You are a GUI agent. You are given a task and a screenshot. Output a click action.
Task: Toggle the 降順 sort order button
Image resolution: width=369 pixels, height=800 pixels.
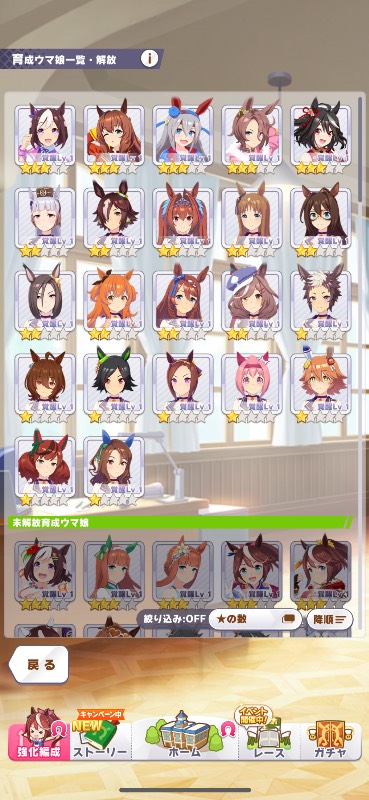click(329, 619)
